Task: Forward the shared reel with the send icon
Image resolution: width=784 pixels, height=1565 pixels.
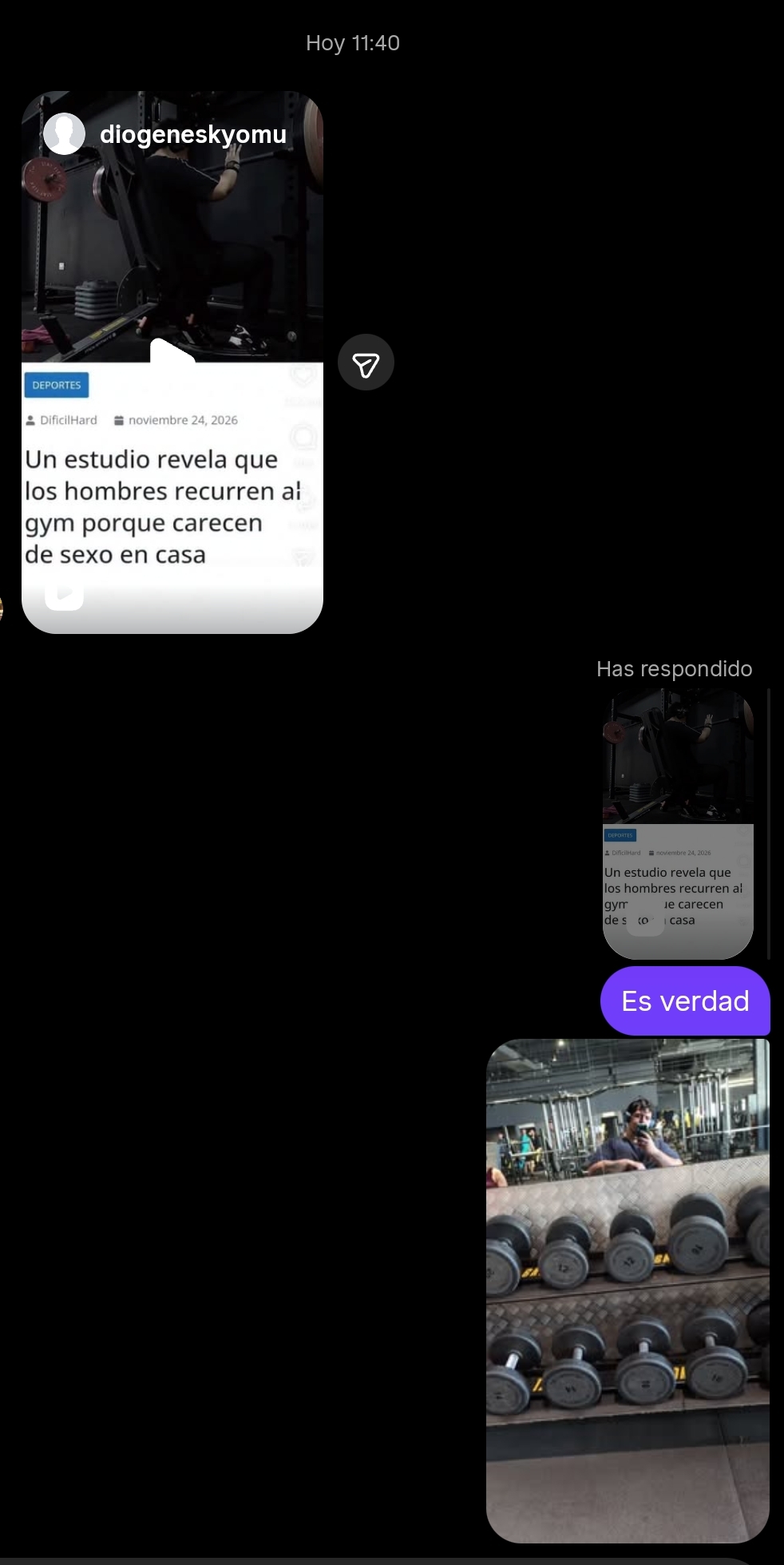Action: pyautogui.click(x=366, y=363)
